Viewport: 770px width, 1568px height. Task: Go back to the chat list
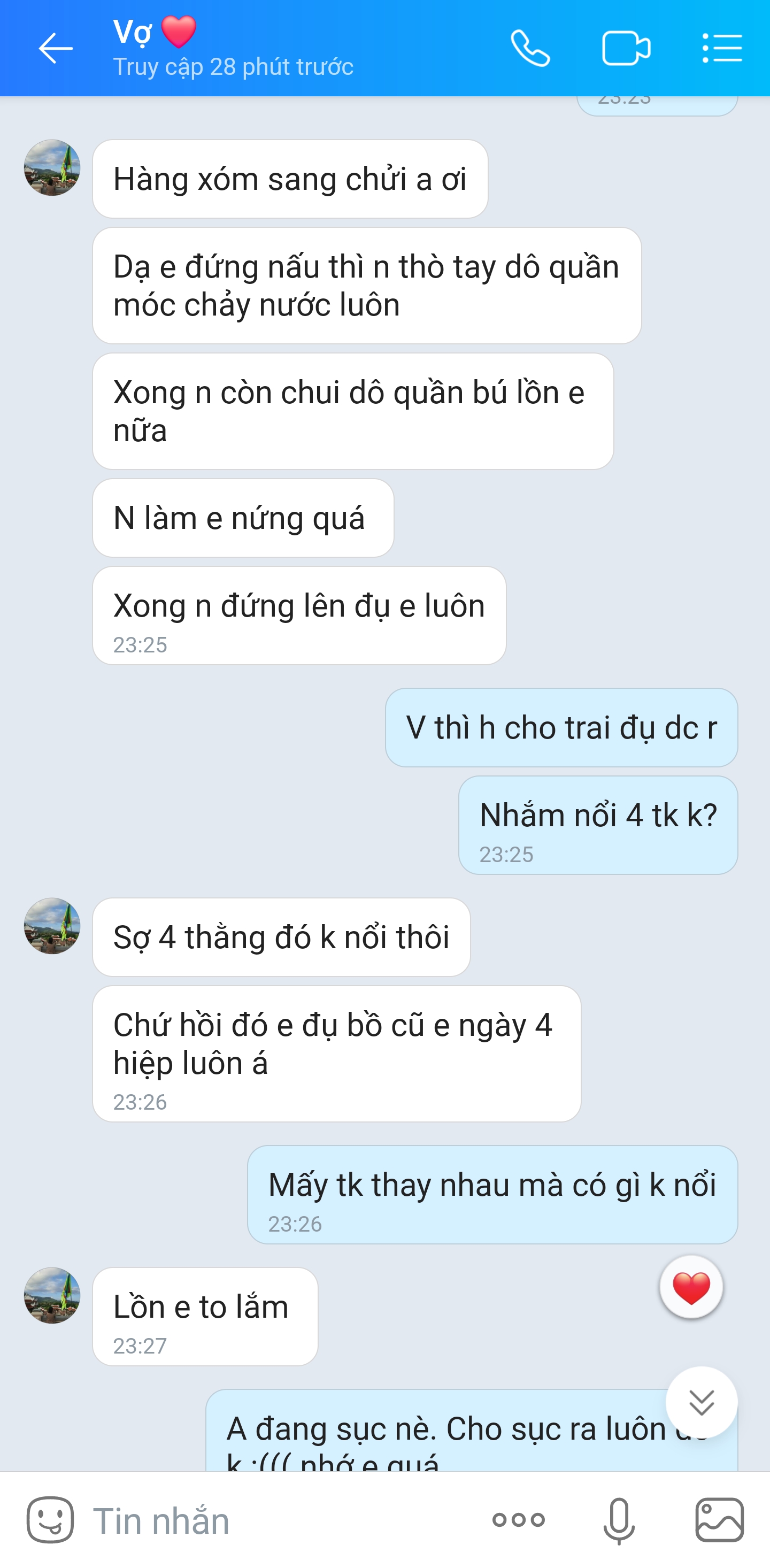coord(55,49)
